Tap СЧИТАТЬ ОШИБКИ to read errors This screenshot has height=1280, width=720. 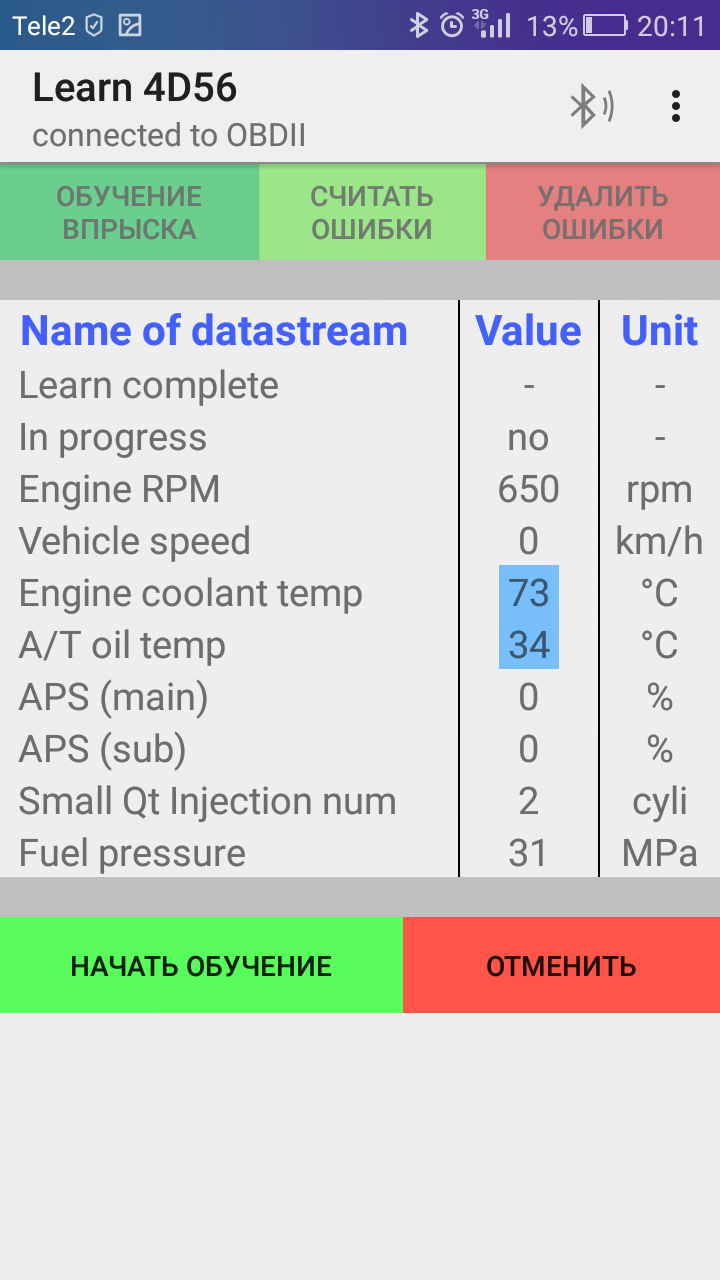pos(372,212)
